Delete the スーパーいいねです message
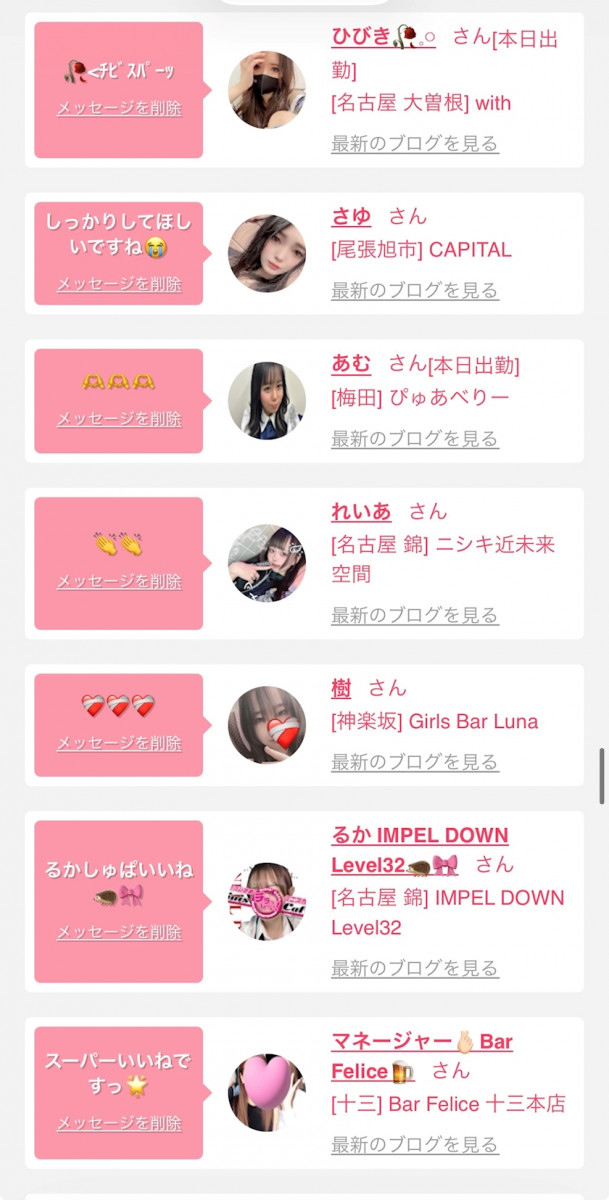 [119, 1123]
